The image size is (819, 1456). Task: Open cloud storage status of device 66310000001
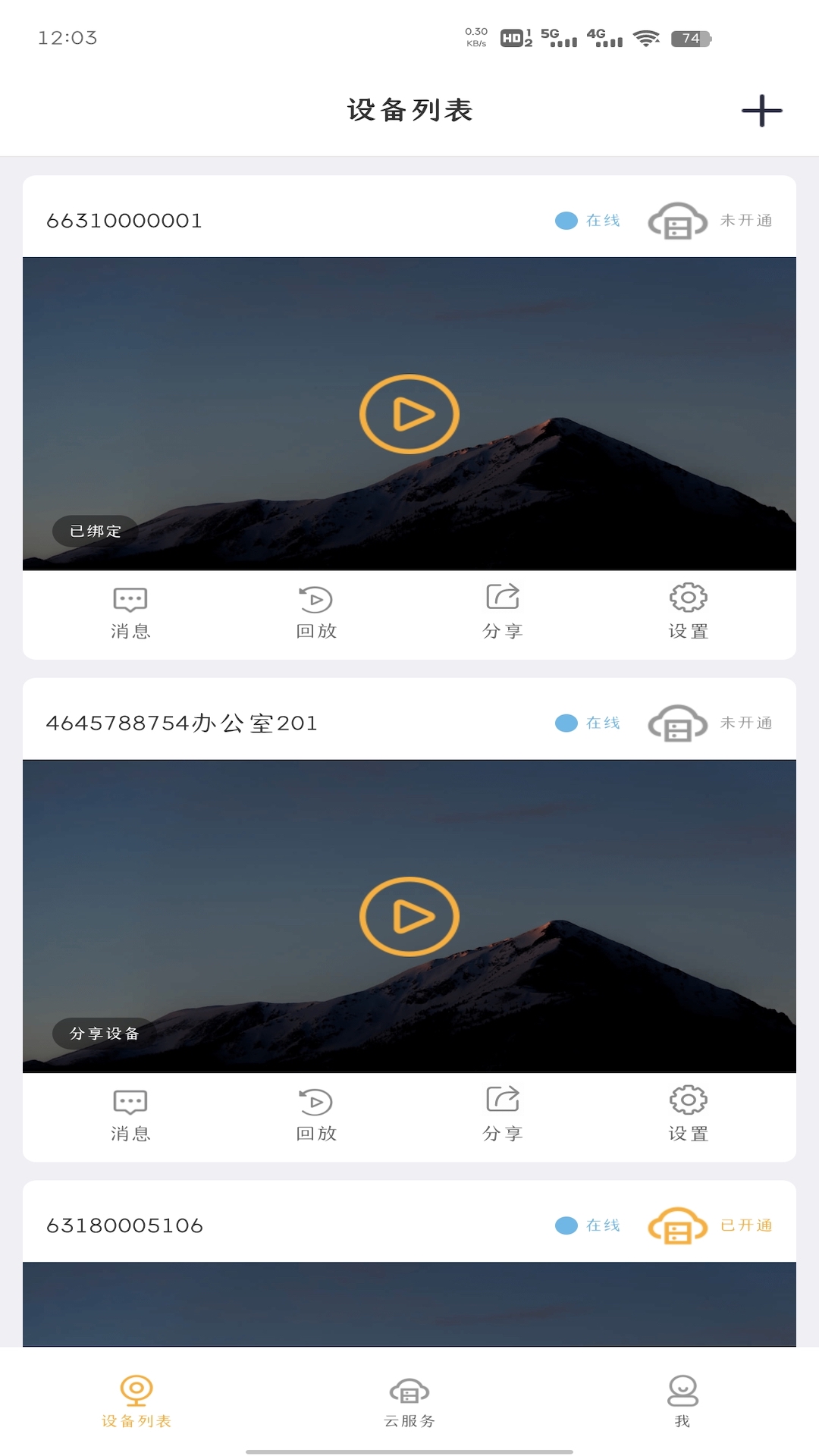(x=709, y=221)
